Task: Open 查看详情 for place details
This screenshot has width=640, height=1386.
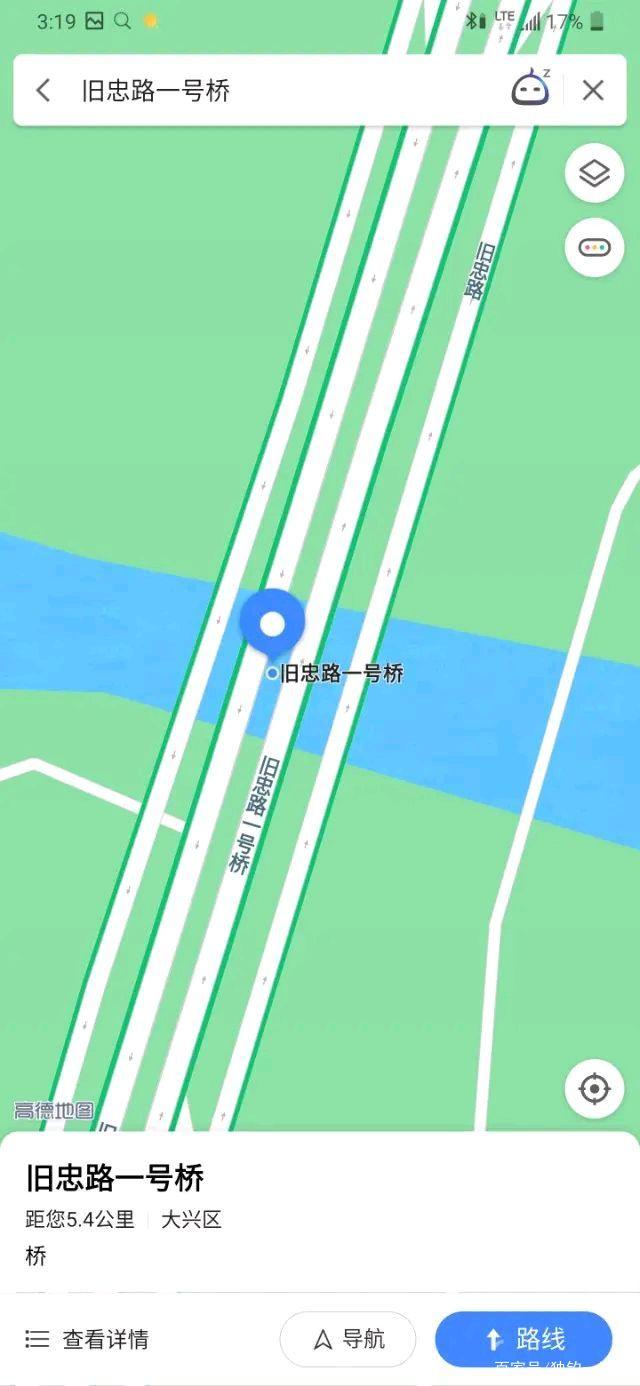Action: pos(88,1339)
